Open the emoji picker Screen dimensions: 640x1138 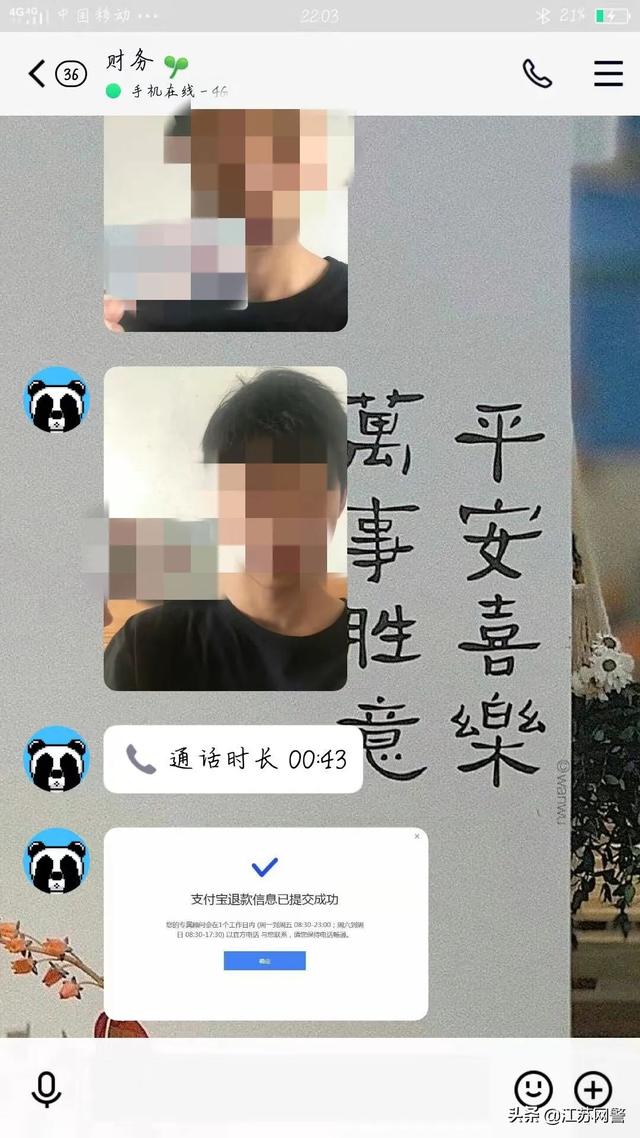(x=533, y=1089)
